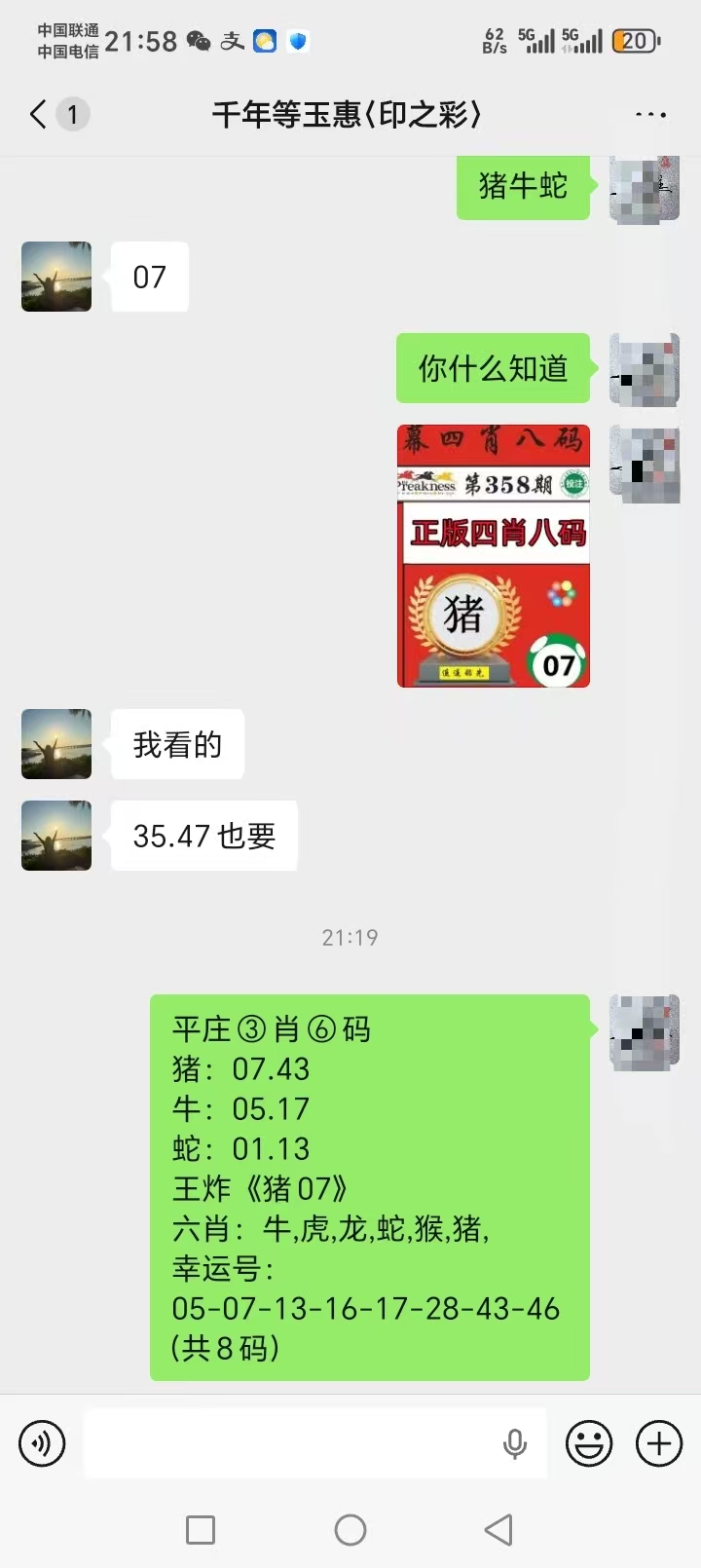Image resolution: width=701 pixels, height=1568 pixels.
Task: Tap the text input field to type a message
Action: click(292, 1443)
